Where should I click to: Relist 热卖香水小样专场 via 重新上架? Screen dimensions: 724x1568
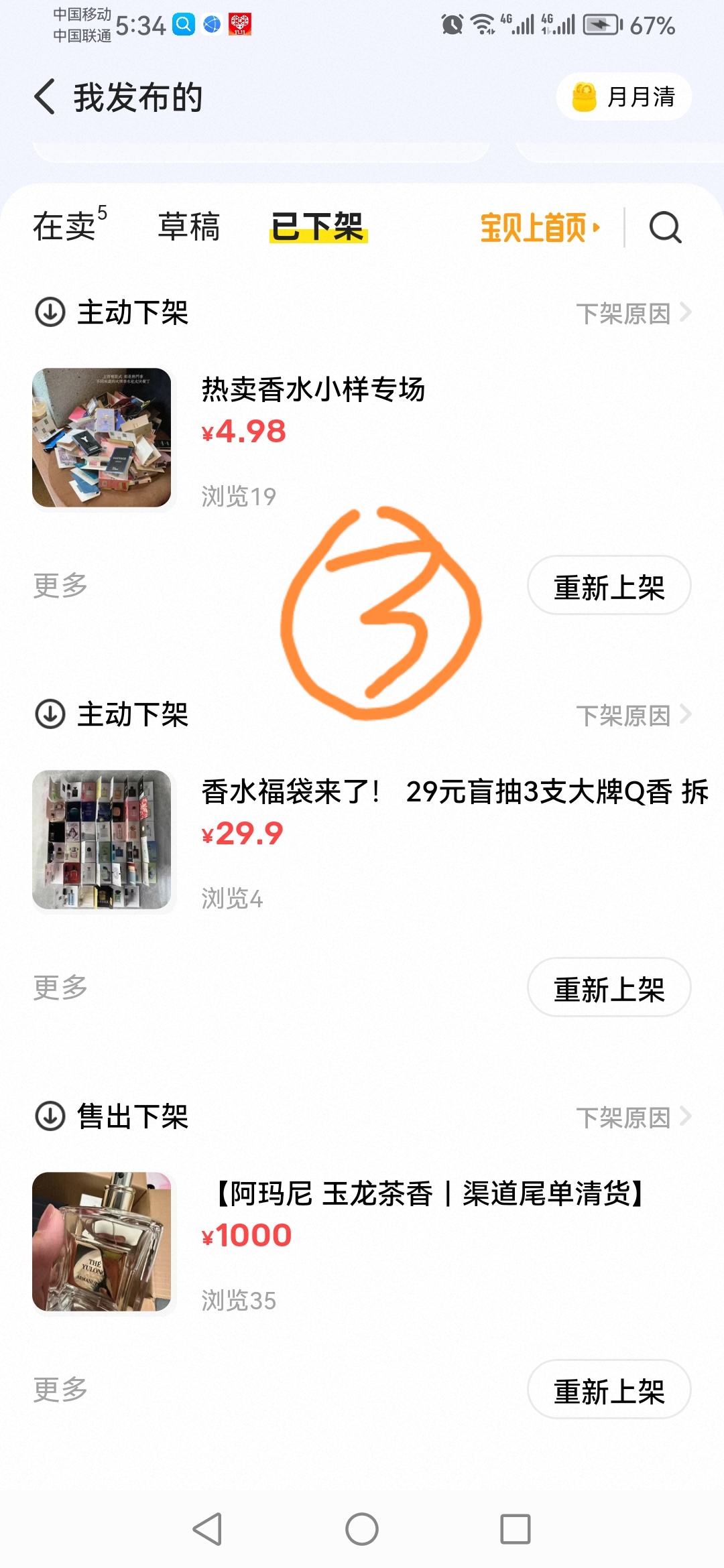609,586
